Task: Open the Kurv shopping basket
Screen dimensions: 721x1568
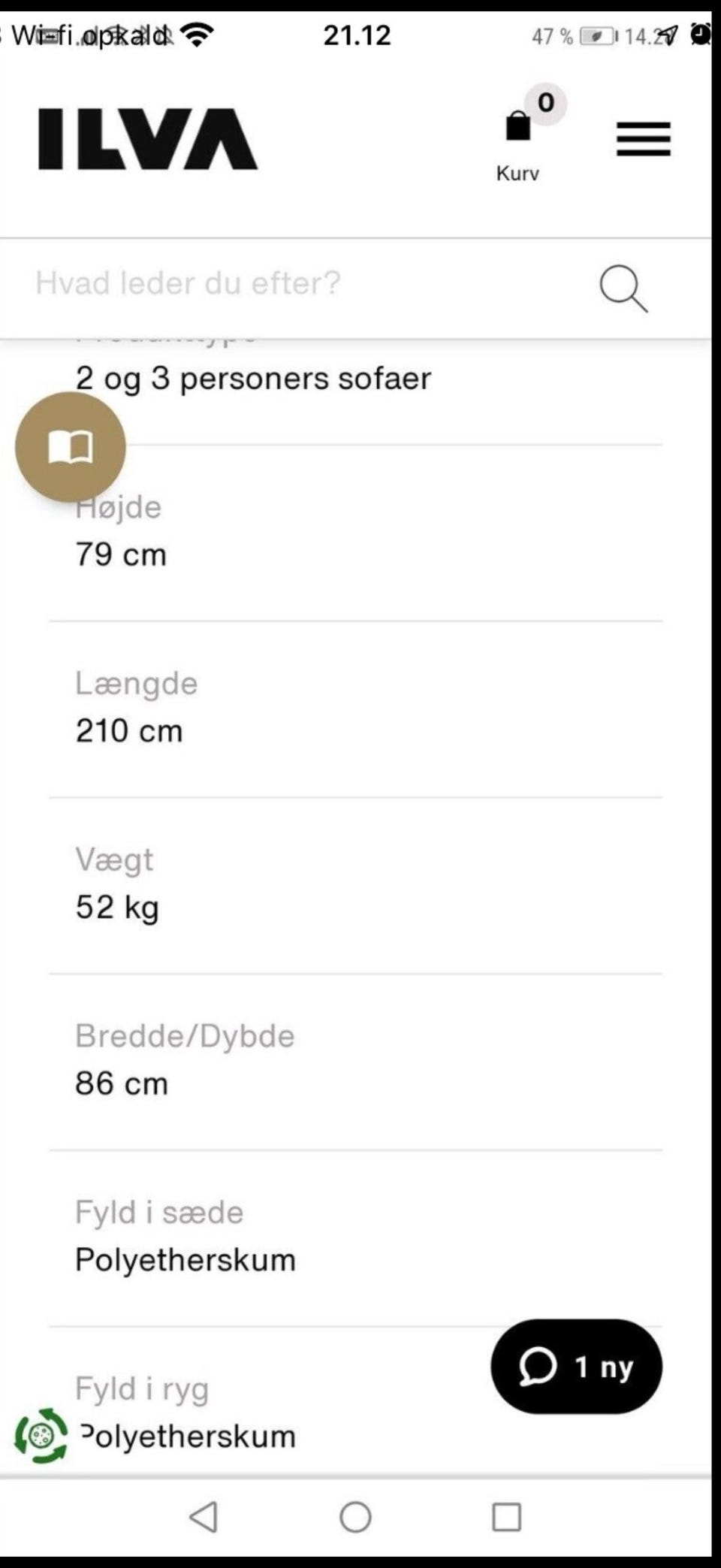Action: pos(518,143)
